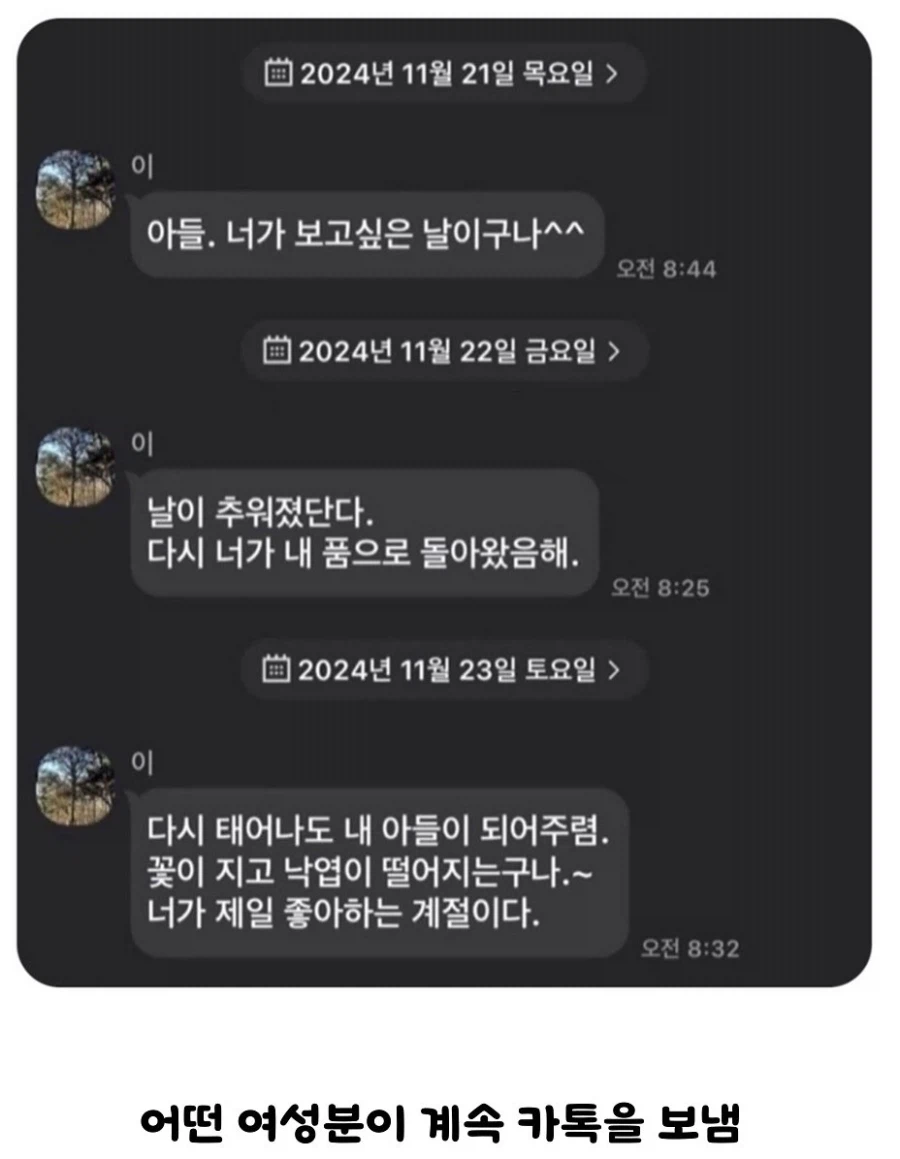900x1159 pixels.
Task: Click the 오전 8:44 timestamp
Action: click(666, 269)
